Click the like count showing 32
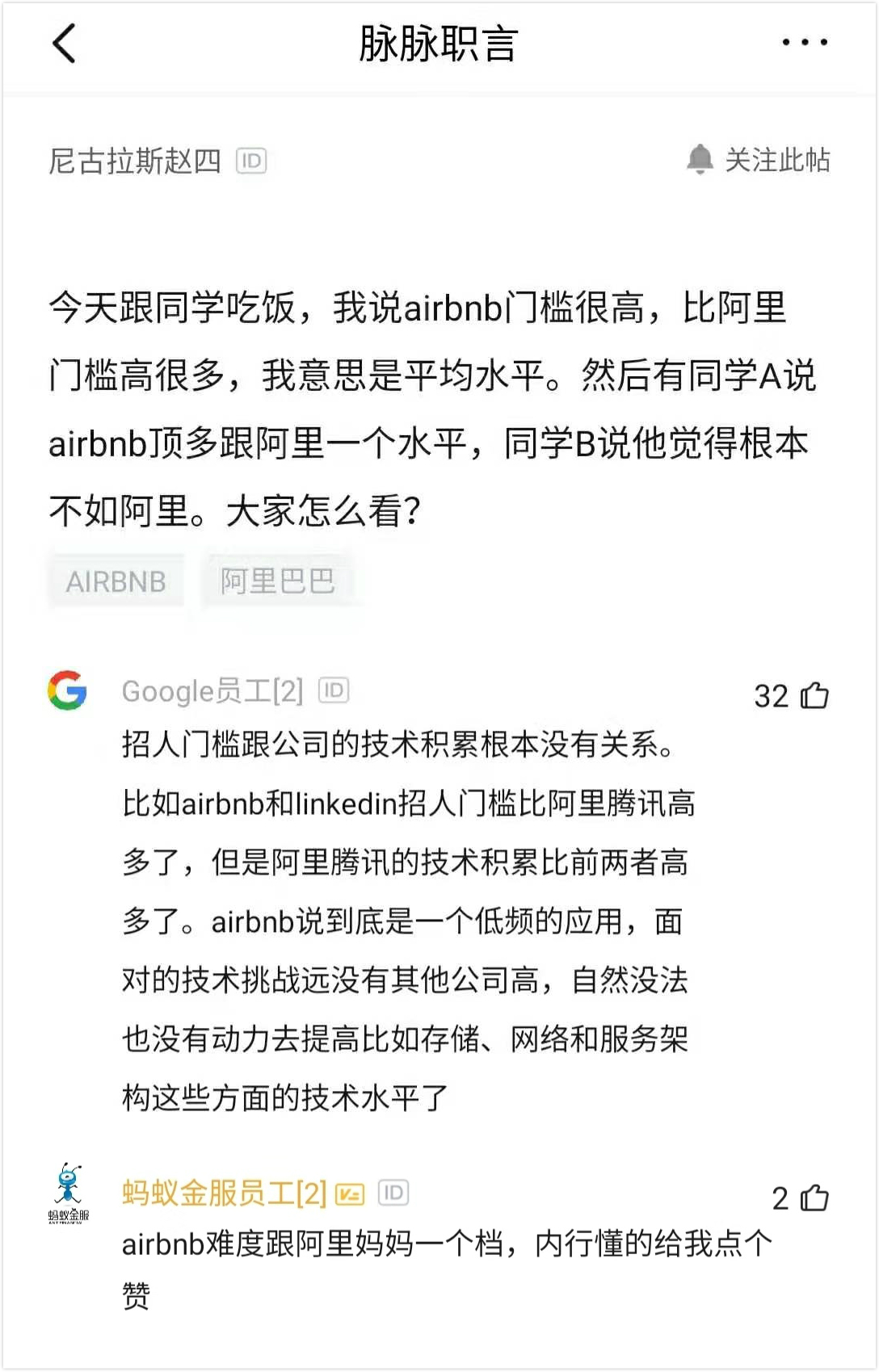 coord(772,694)
